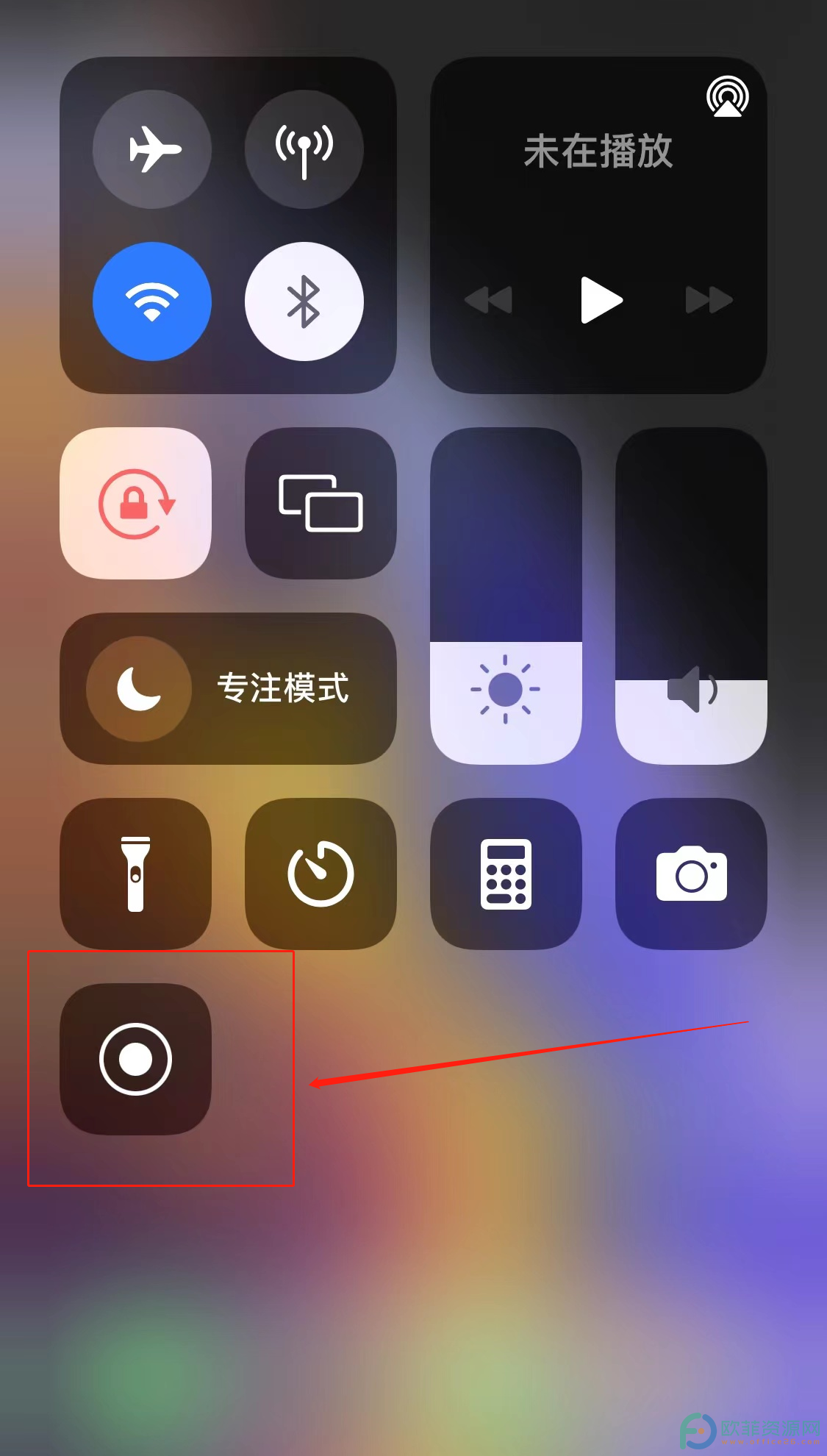
Task: Open AirPlay audio output options
Action: click(x=727, y=96)
